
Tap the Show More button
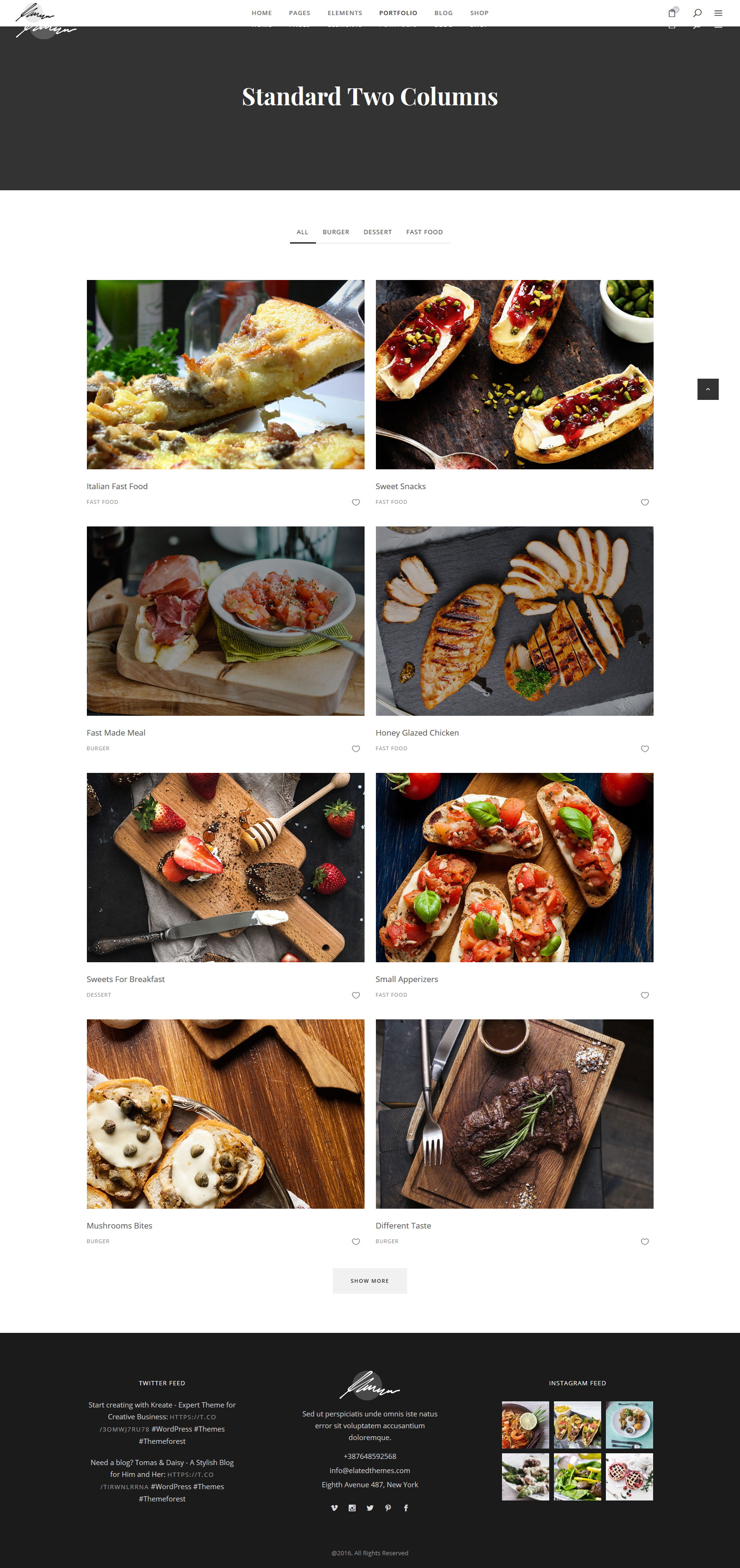370,1280
